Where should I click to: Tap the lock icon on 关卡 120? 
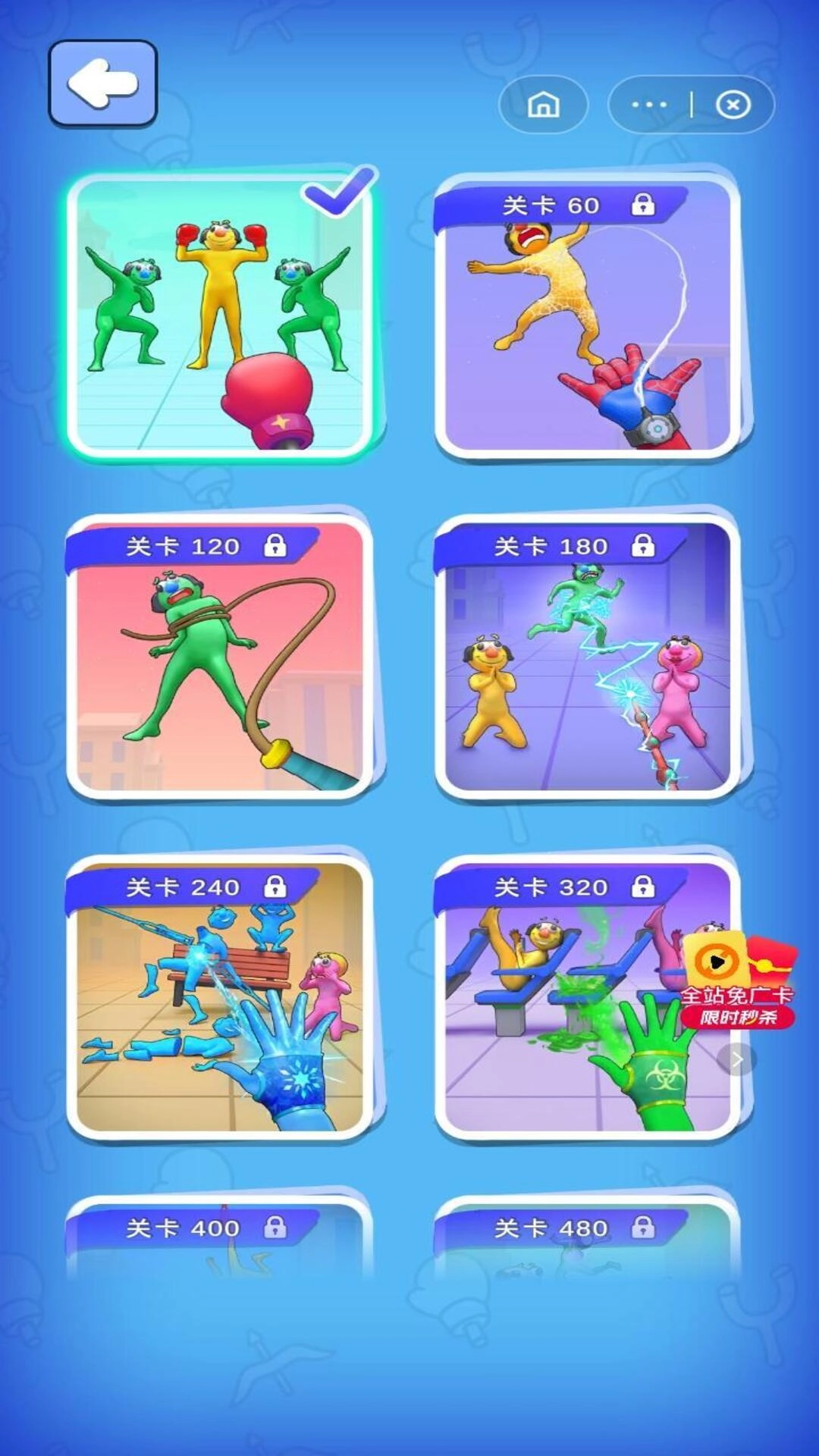click(x=276, y=544)
